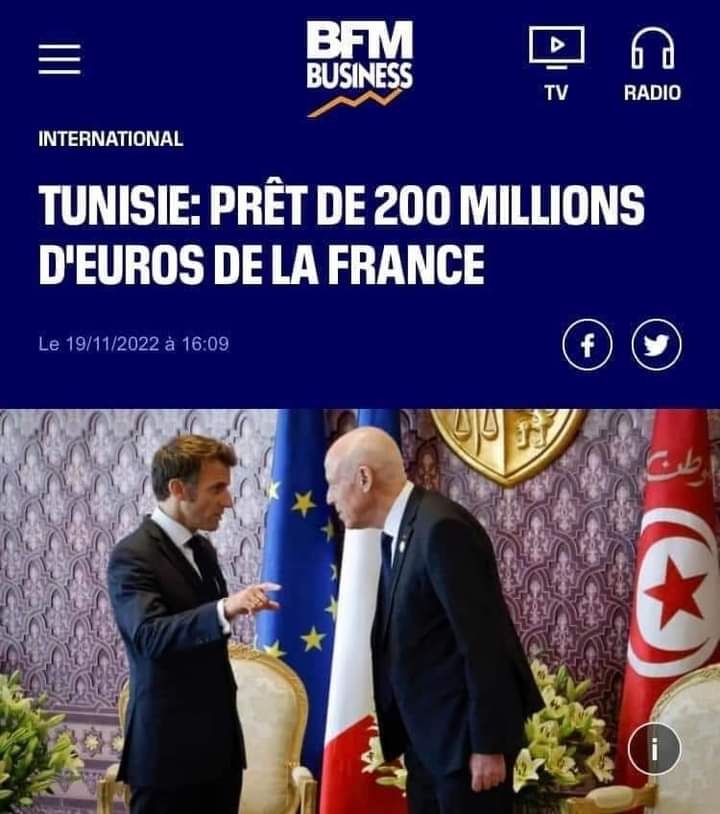Show photo info caption
720x814 pixels.
tap(655, 747)
